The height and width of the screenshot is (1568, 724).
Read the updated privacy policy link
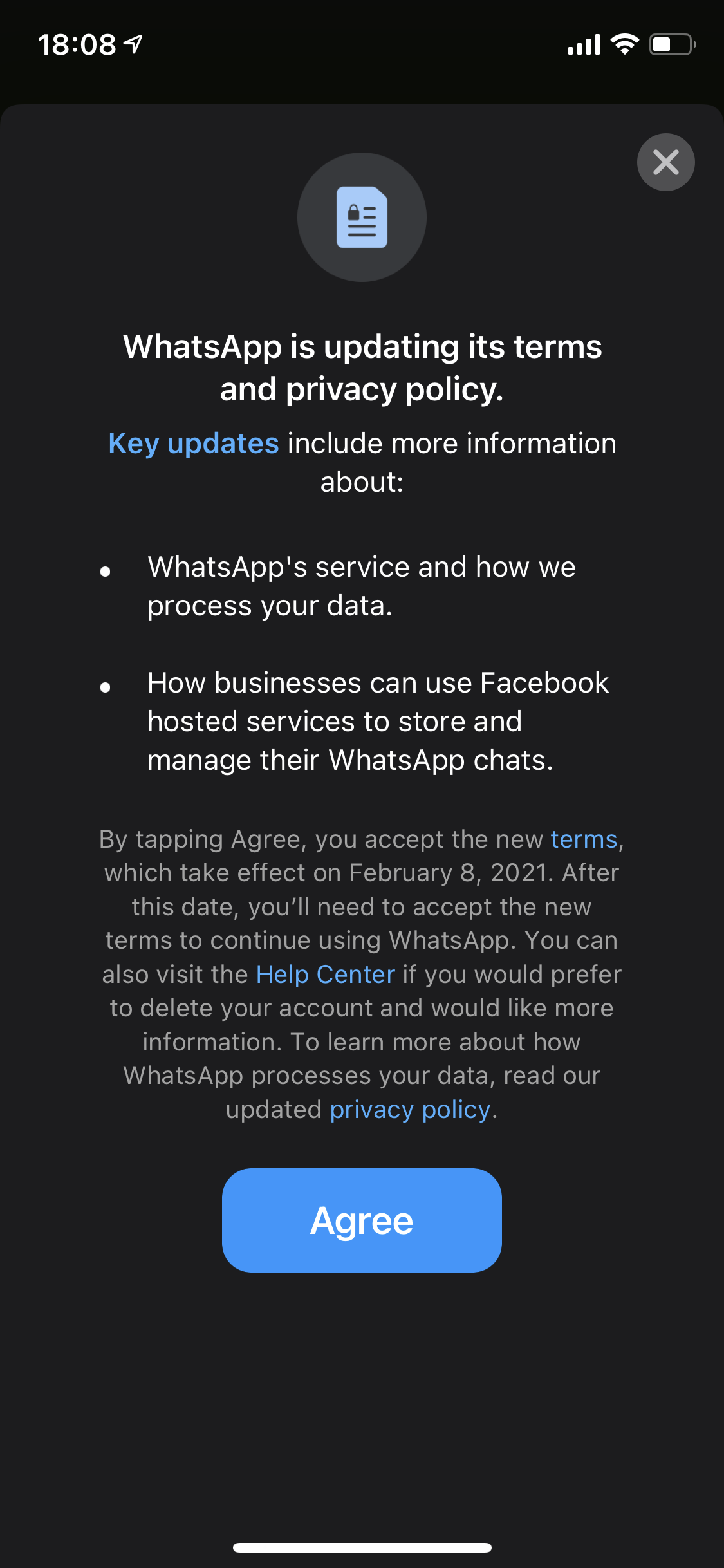tap(410, 1110)
